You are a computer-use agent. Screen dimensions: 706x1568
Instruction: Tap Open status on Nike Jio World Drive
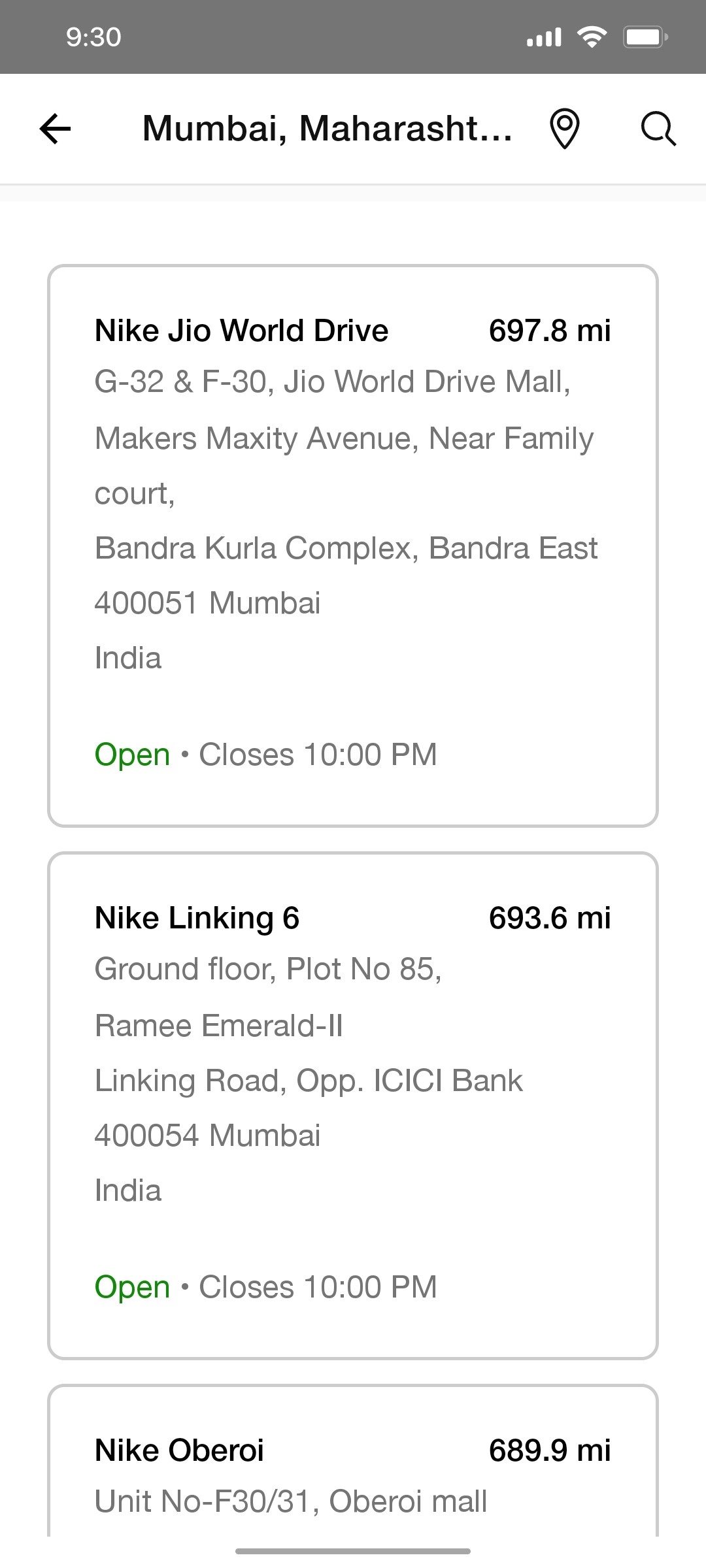[x=132, y=755]
